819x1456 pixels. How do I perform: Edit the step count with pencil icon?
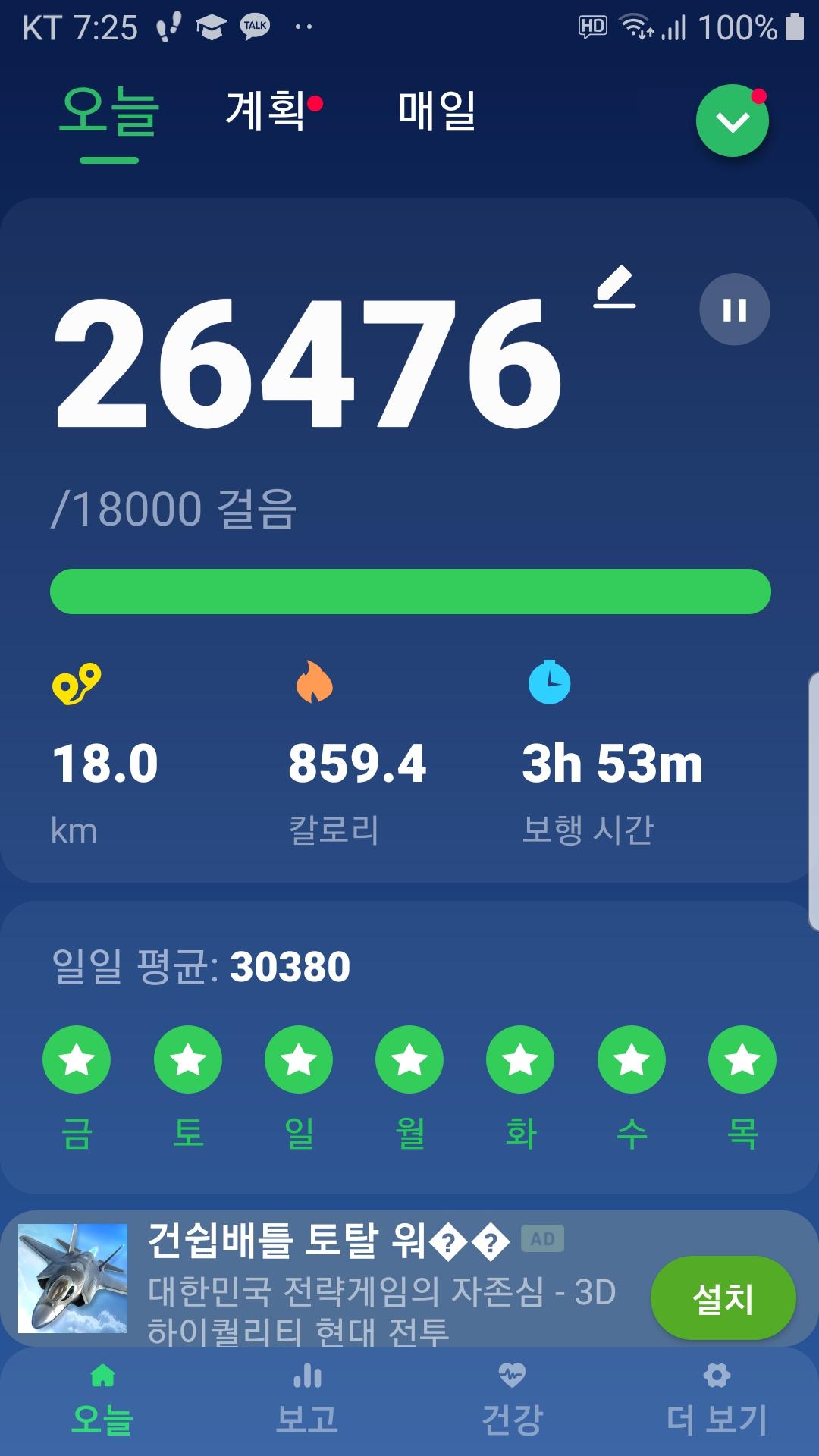[x=614, y=287]
